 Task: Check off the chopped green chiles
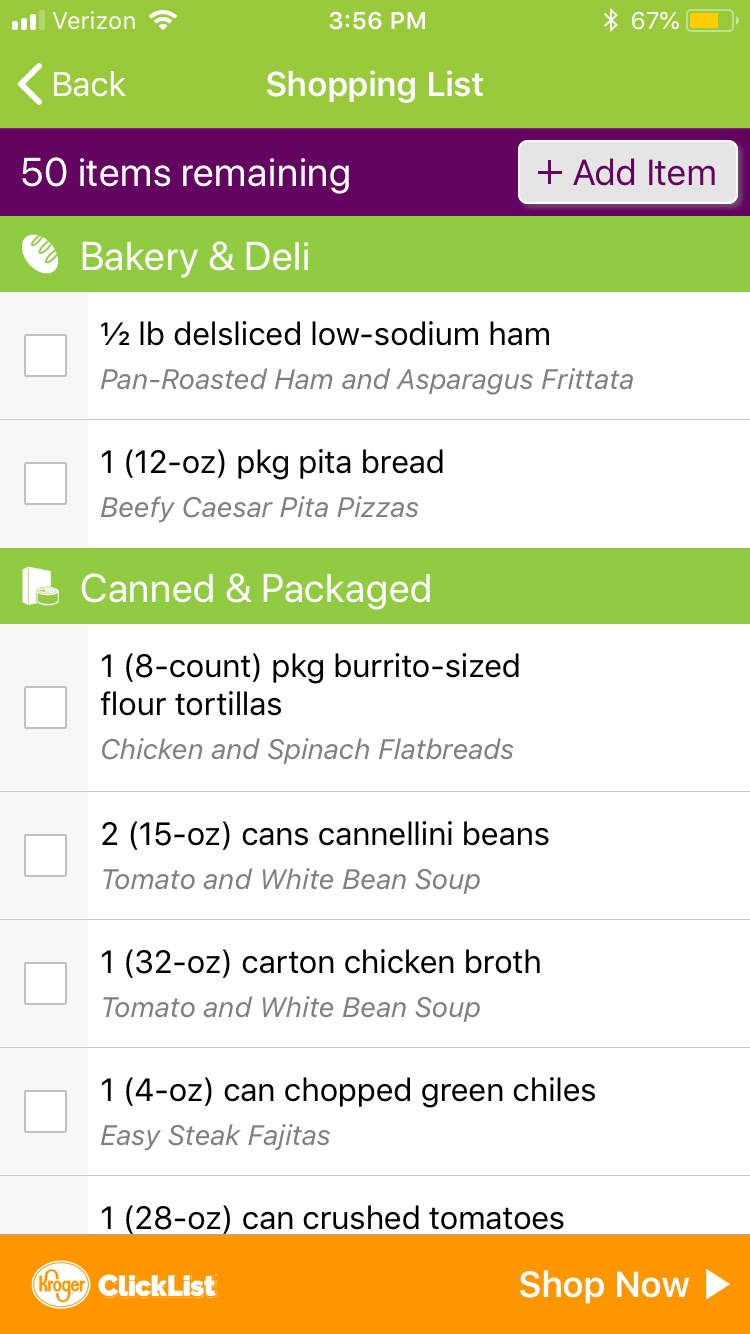(x=44, y=1110)
